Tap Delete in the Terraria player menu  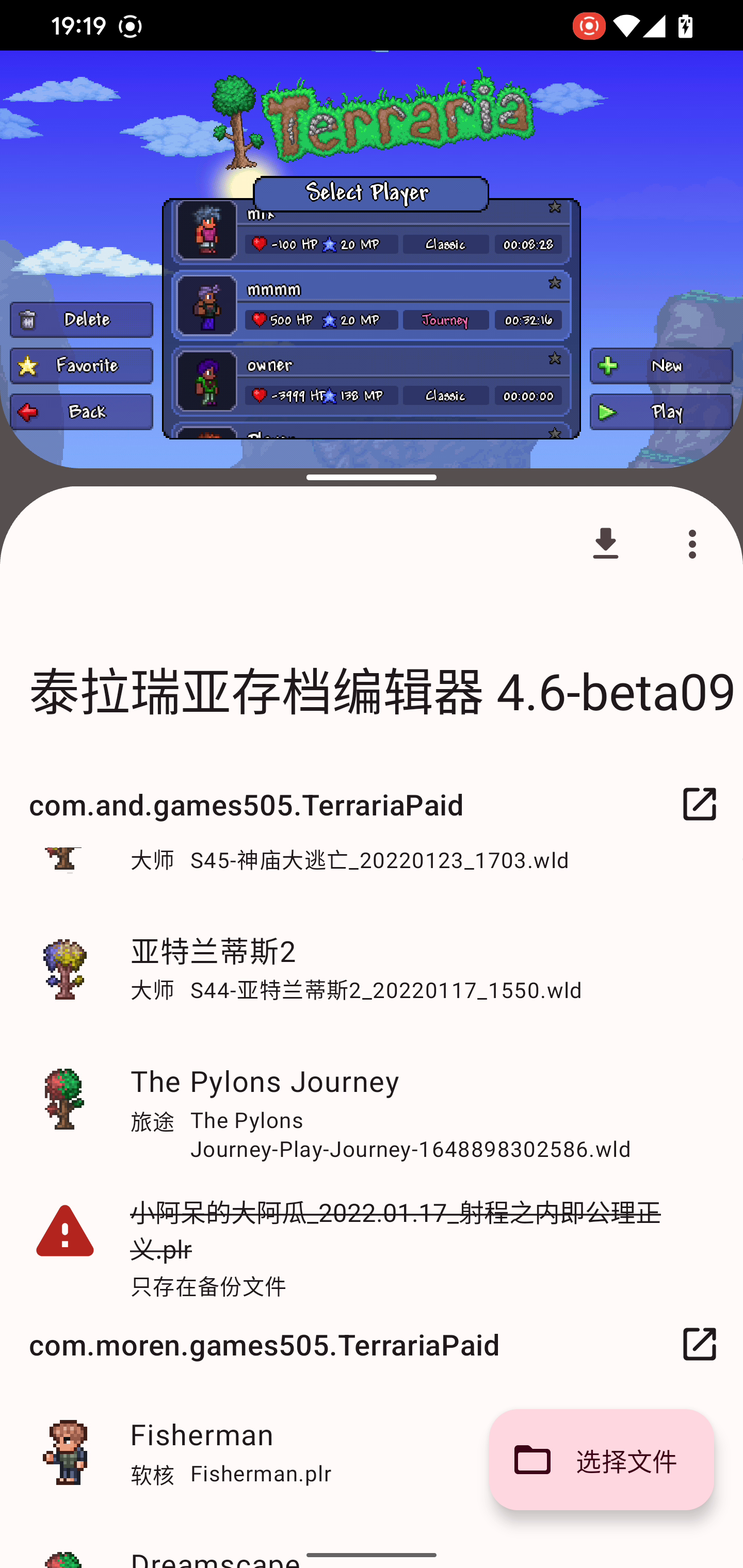(82, 320)
